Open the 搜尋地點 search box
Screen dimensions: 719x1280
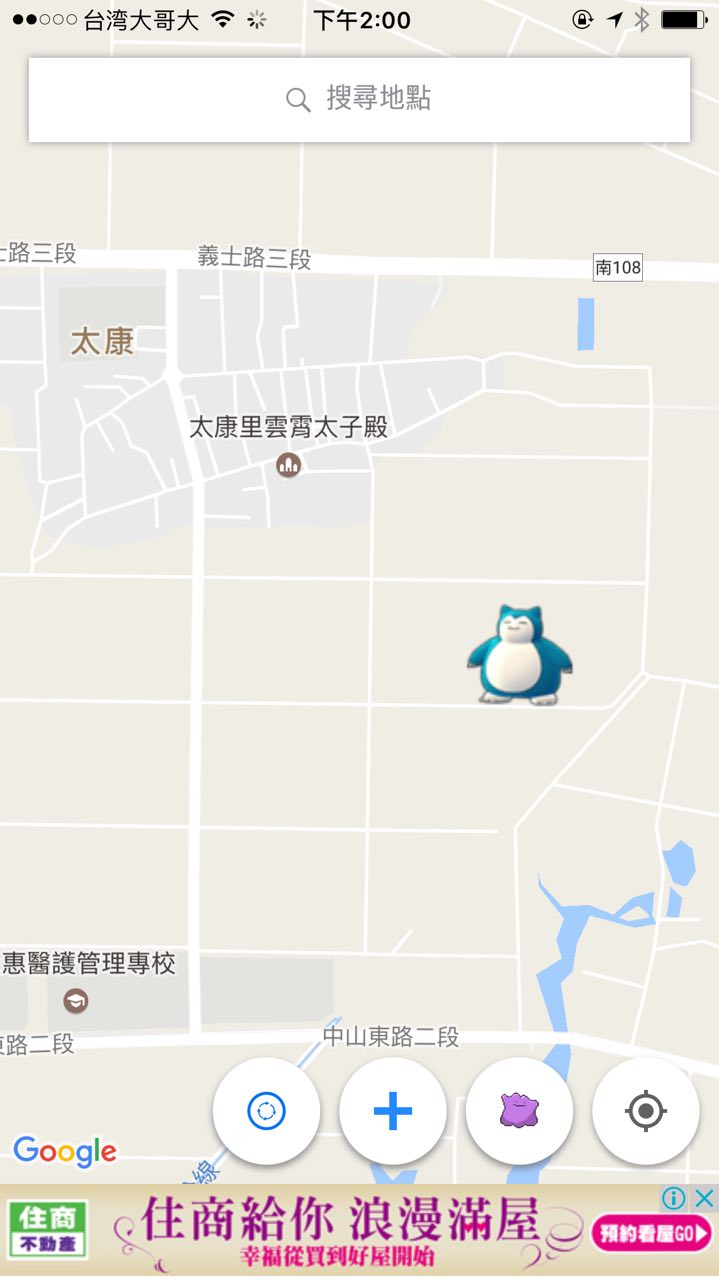[x=359, y=99]
